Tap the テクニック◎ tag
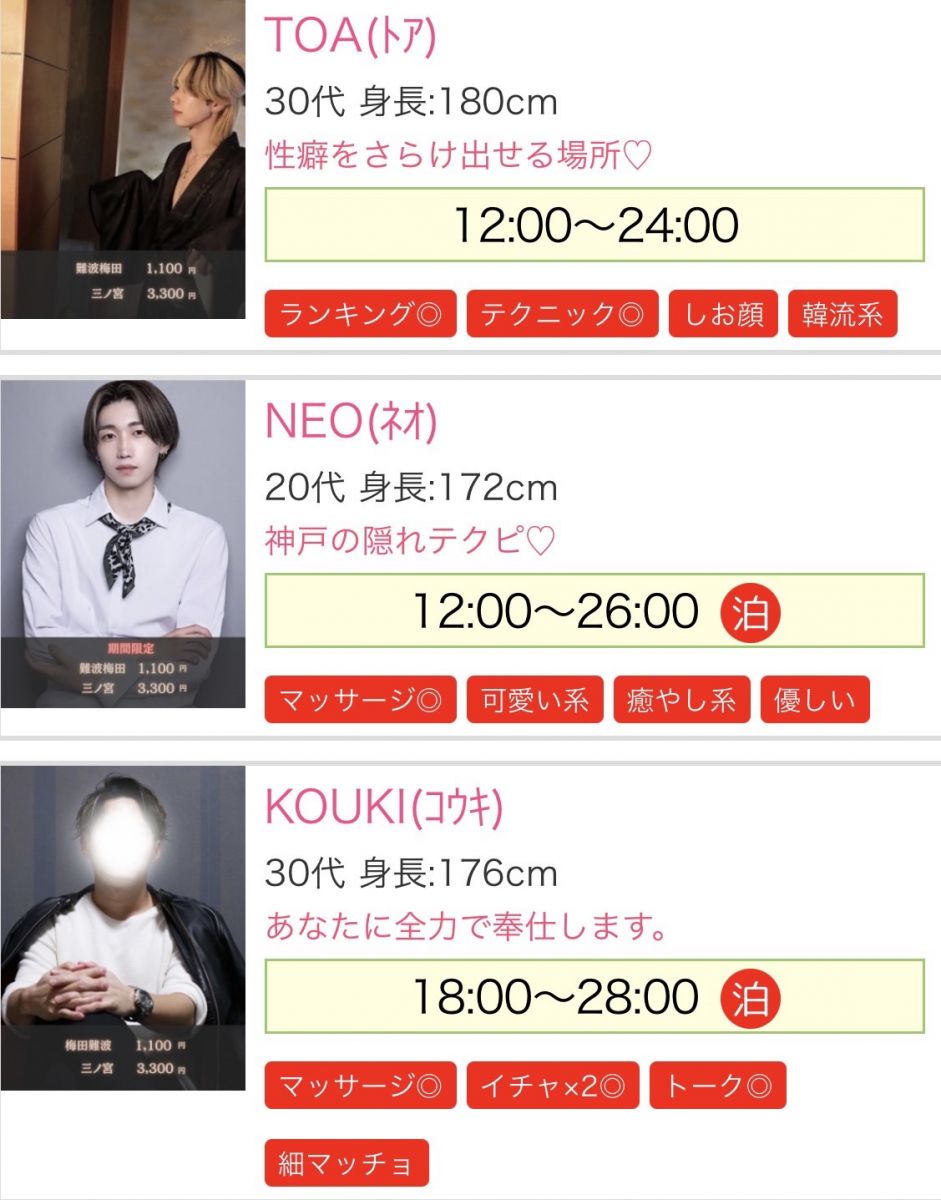The image size is (941, 1200). click(x=562, y=315)
